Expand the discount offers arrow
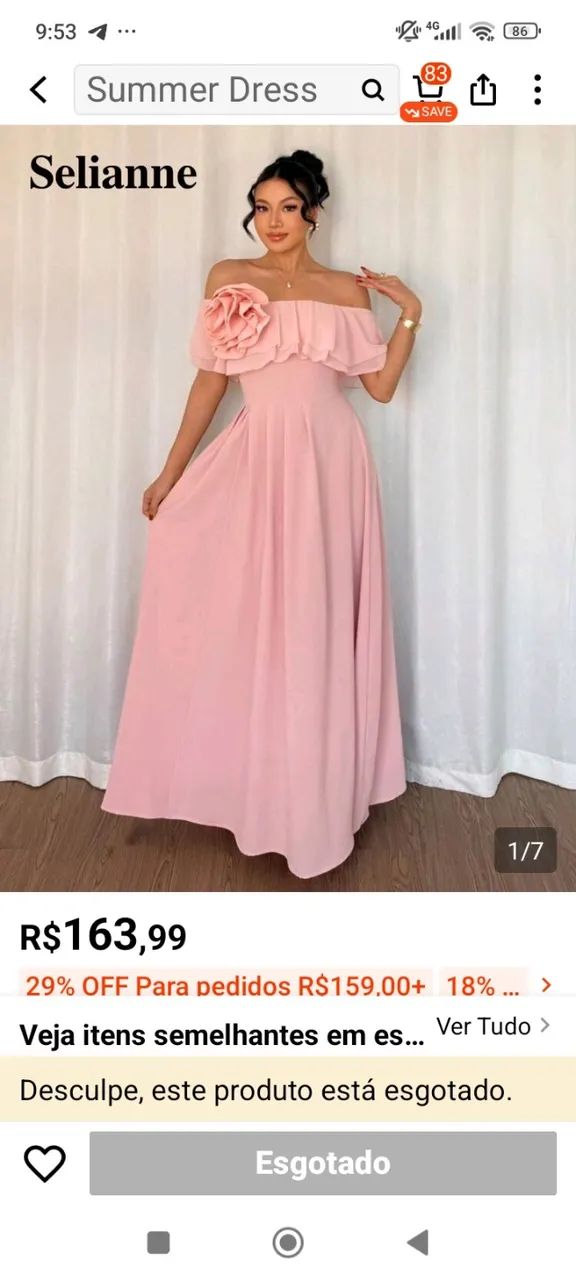The width and height of the screenshot is (576, 1280). tap(546, 985)
